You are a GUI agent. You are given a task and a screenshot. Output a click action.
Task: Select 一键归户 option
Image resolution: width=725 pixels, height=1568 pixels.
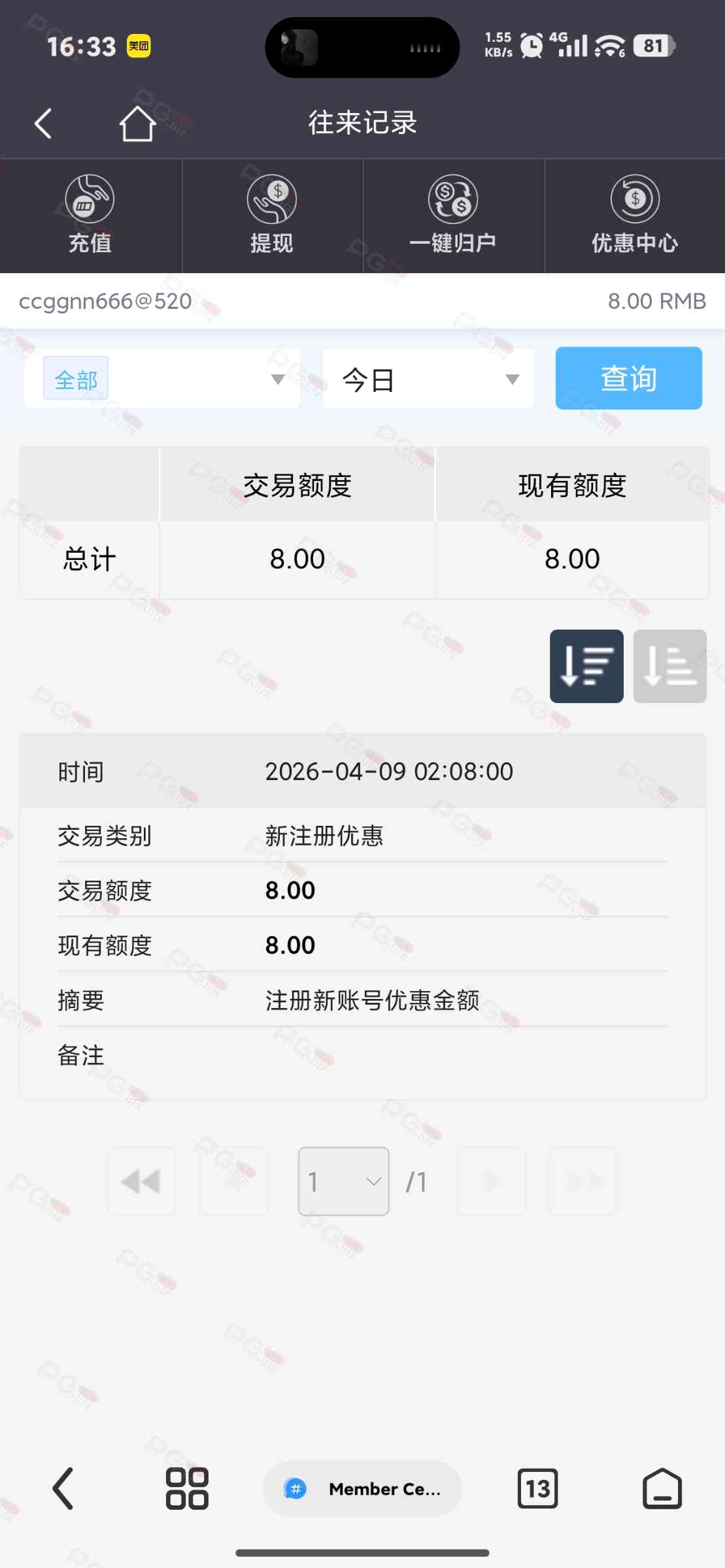[453, 216]
